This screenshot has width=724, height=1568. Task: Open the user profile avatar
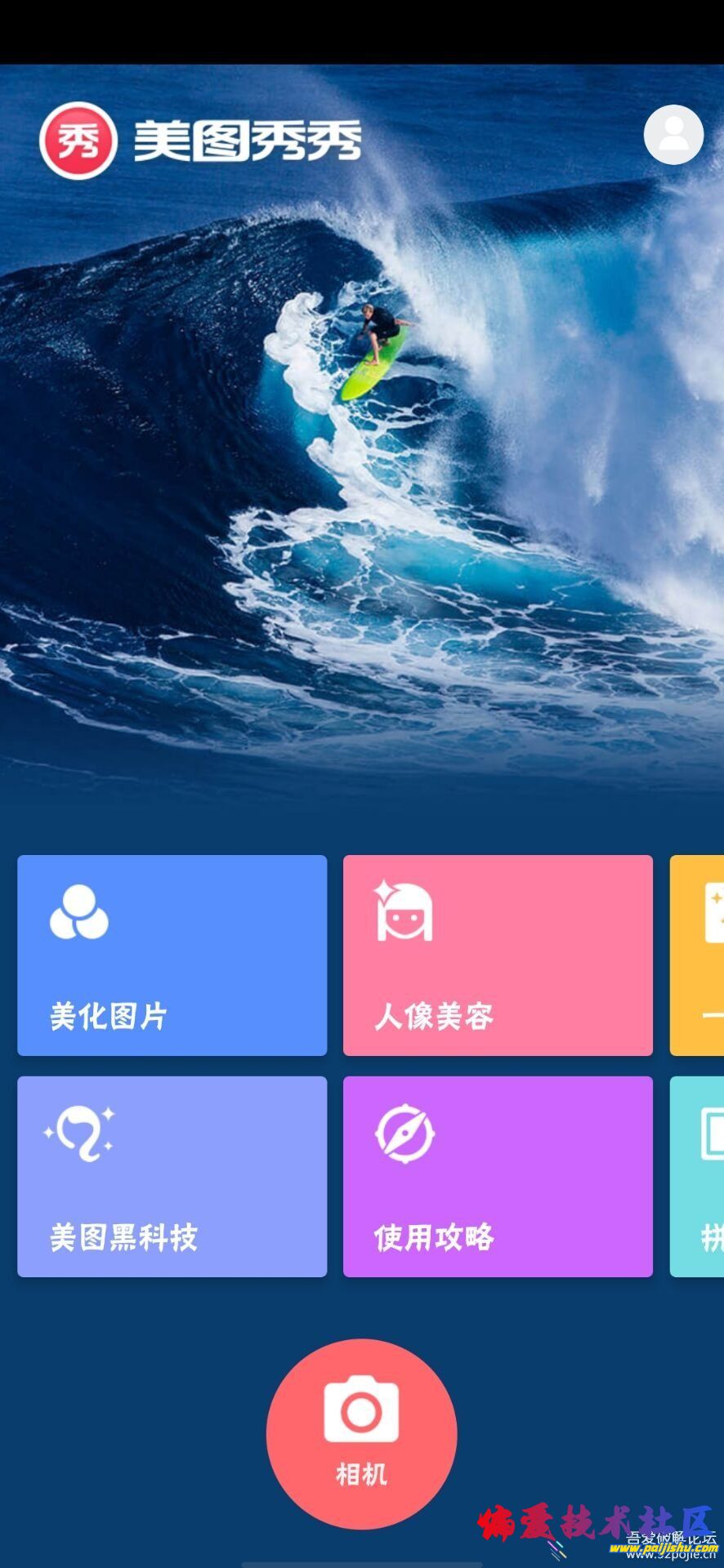[x=673, y=135]
